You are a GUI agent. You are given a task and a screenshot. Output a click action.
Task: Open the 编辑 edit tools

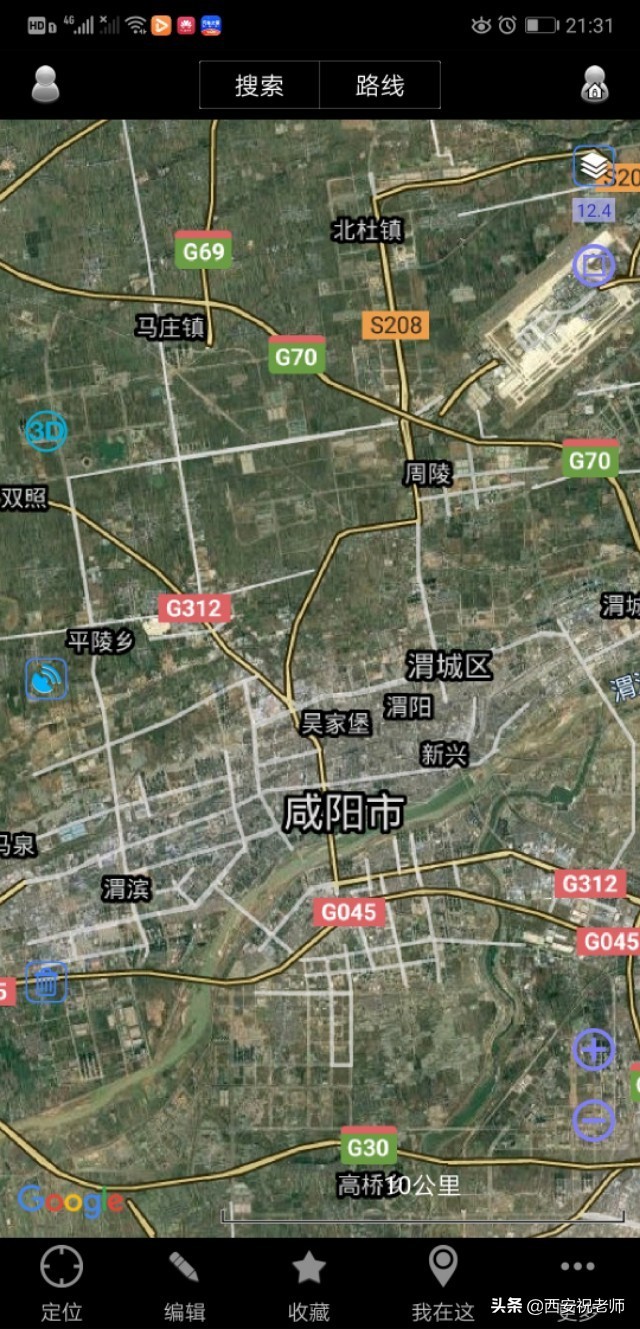[x=184, y=1284]
